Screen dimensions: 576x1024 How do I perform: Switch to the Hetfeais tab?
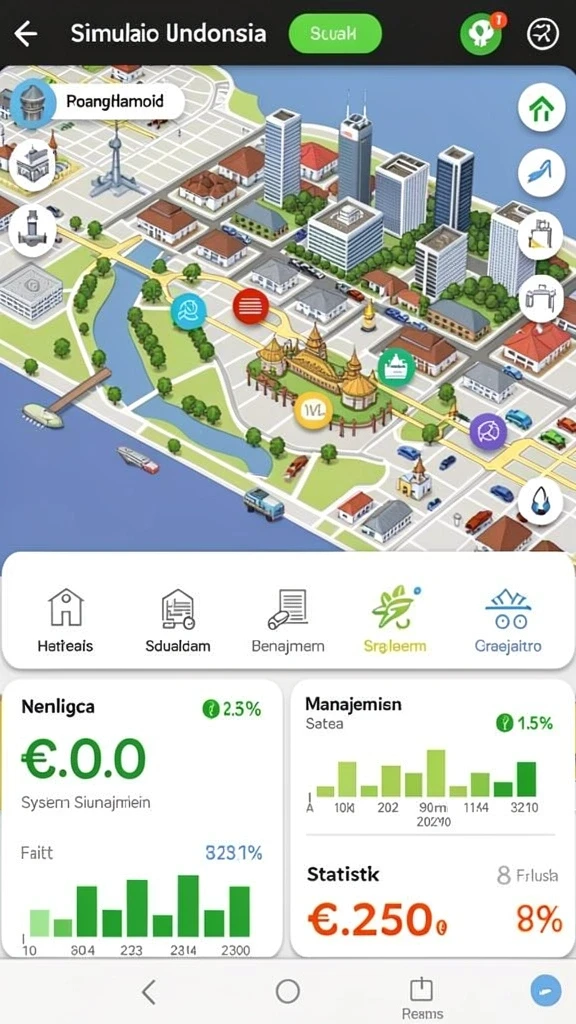click(65, 621)
